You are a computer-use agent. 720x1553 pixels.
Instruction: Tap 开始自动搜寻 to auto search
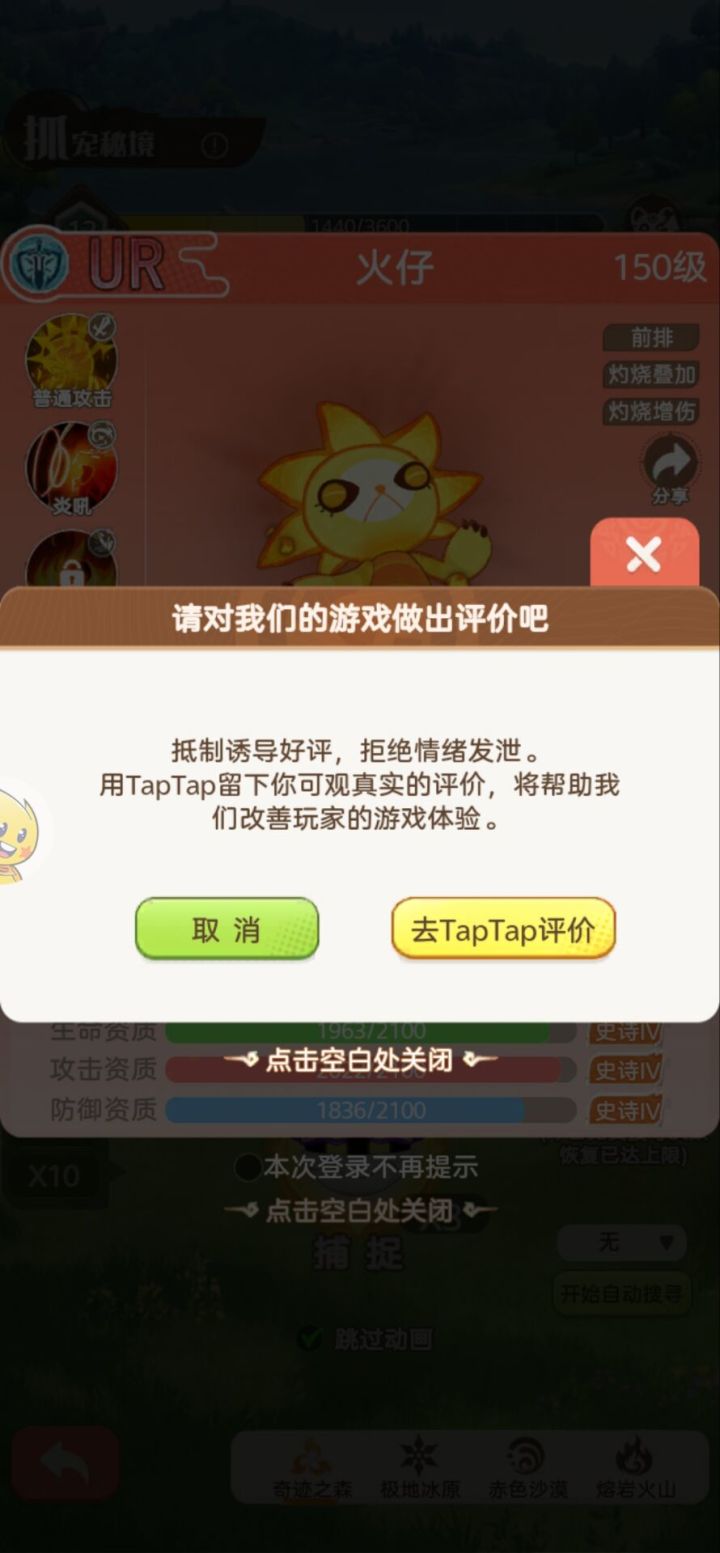pyautogui.click(x=622, y=1293)
